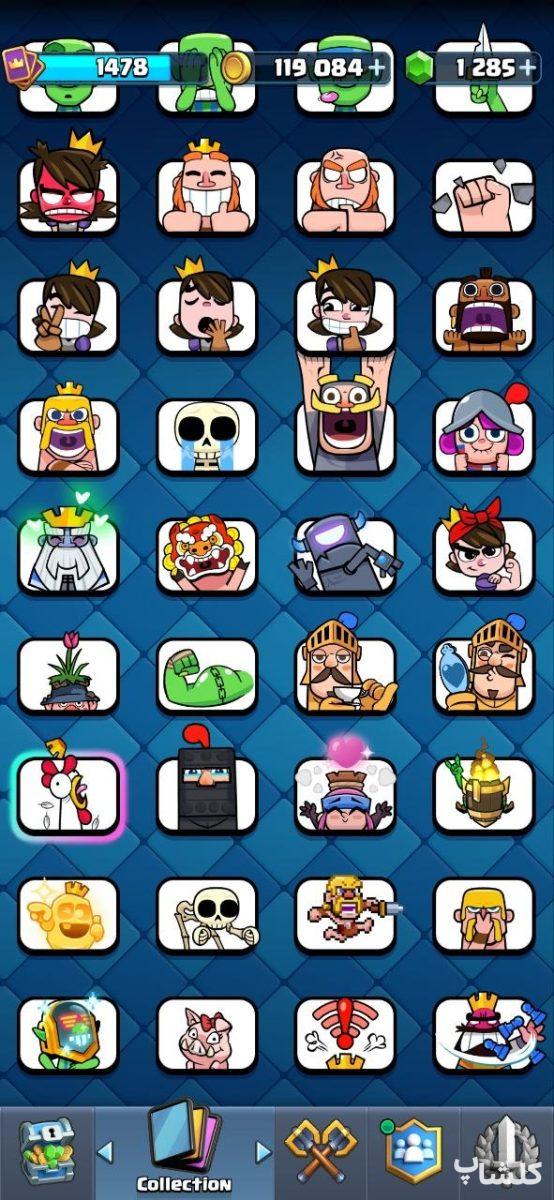
Task: Select the pink pig emote
Action: pos(207,1033)
